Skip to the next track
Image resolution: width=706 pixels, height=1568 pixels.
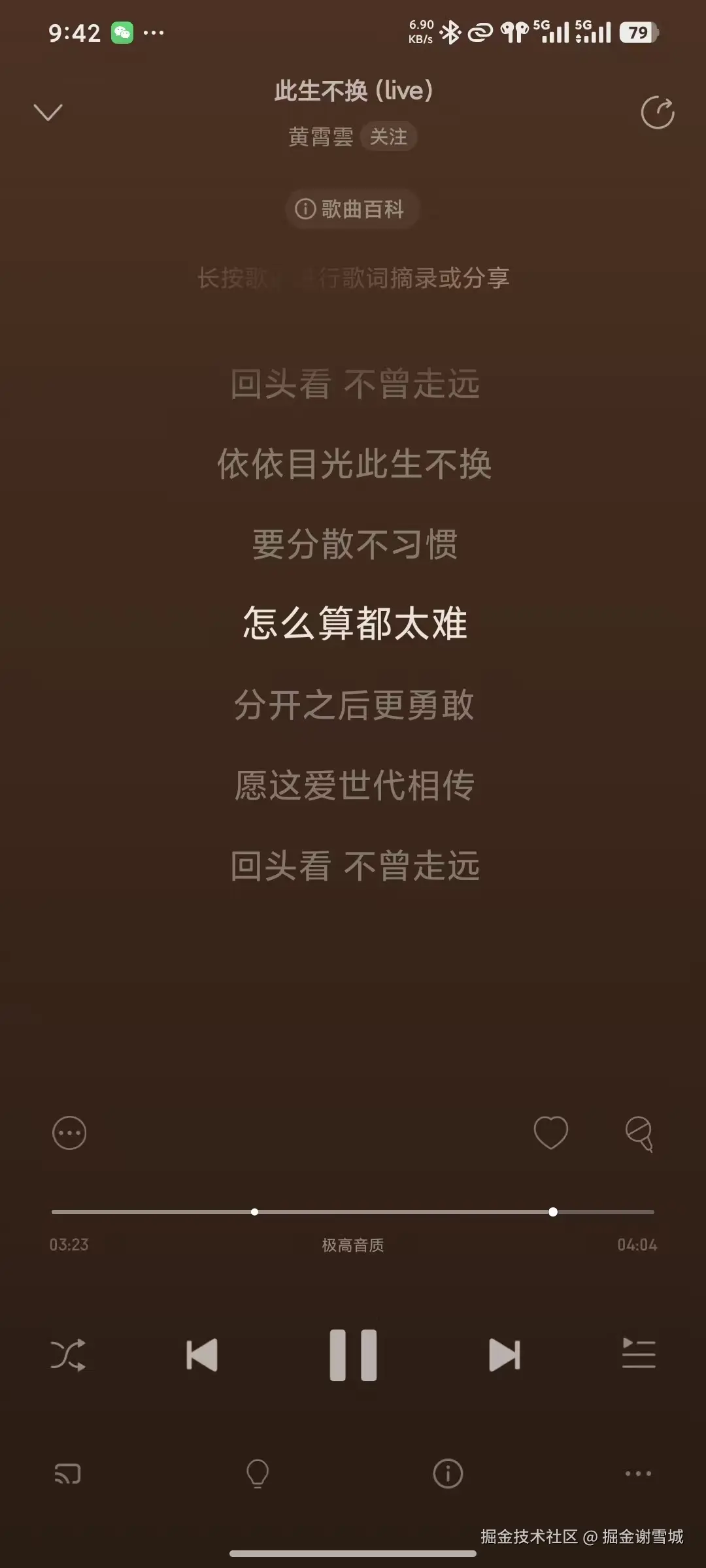coord(505,1354)
